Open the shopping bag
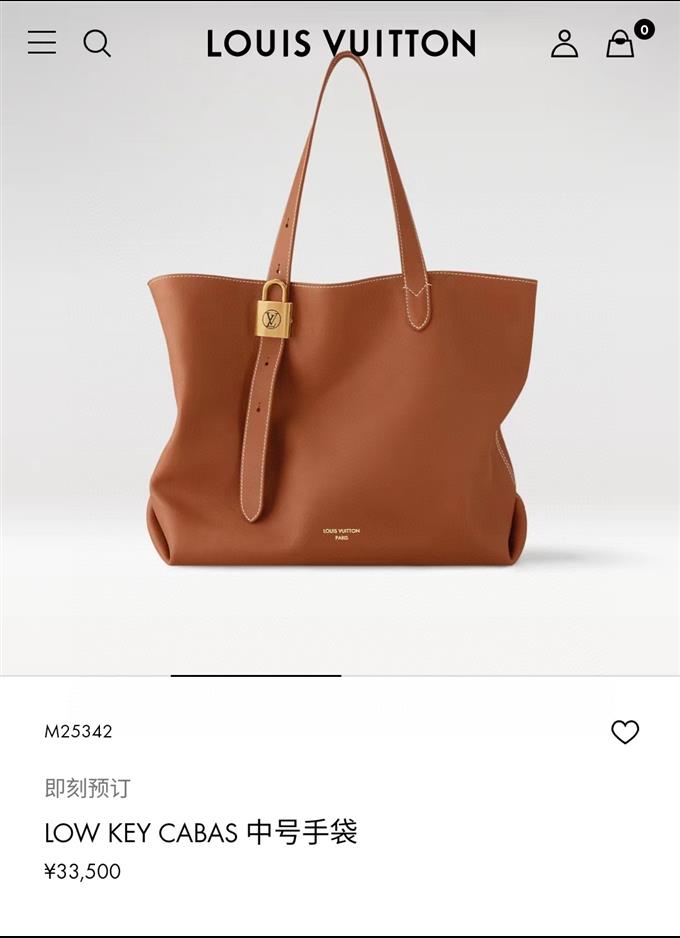680x938 pixels. (x=621, y=44)
